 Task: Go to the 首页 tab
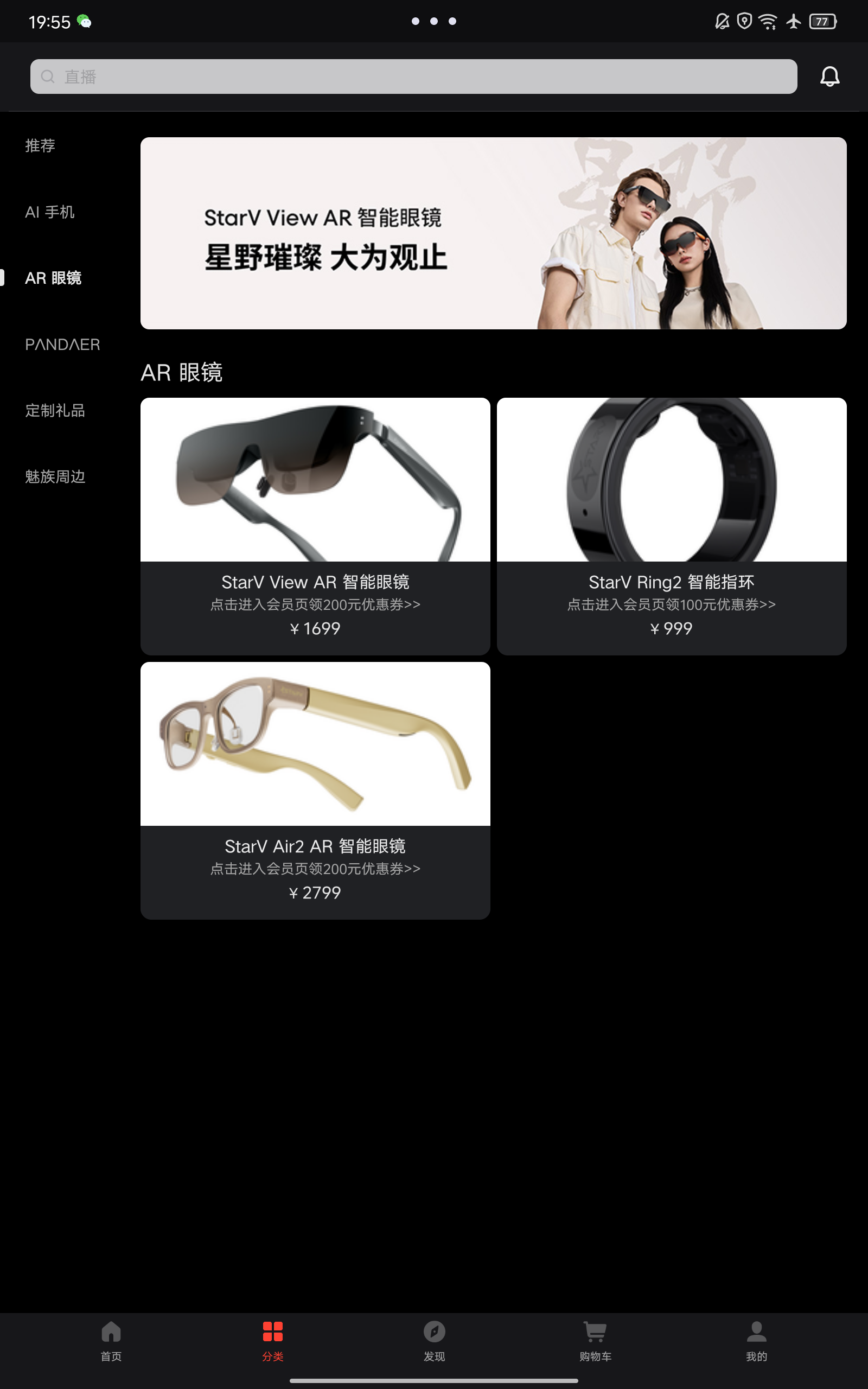111,1341
